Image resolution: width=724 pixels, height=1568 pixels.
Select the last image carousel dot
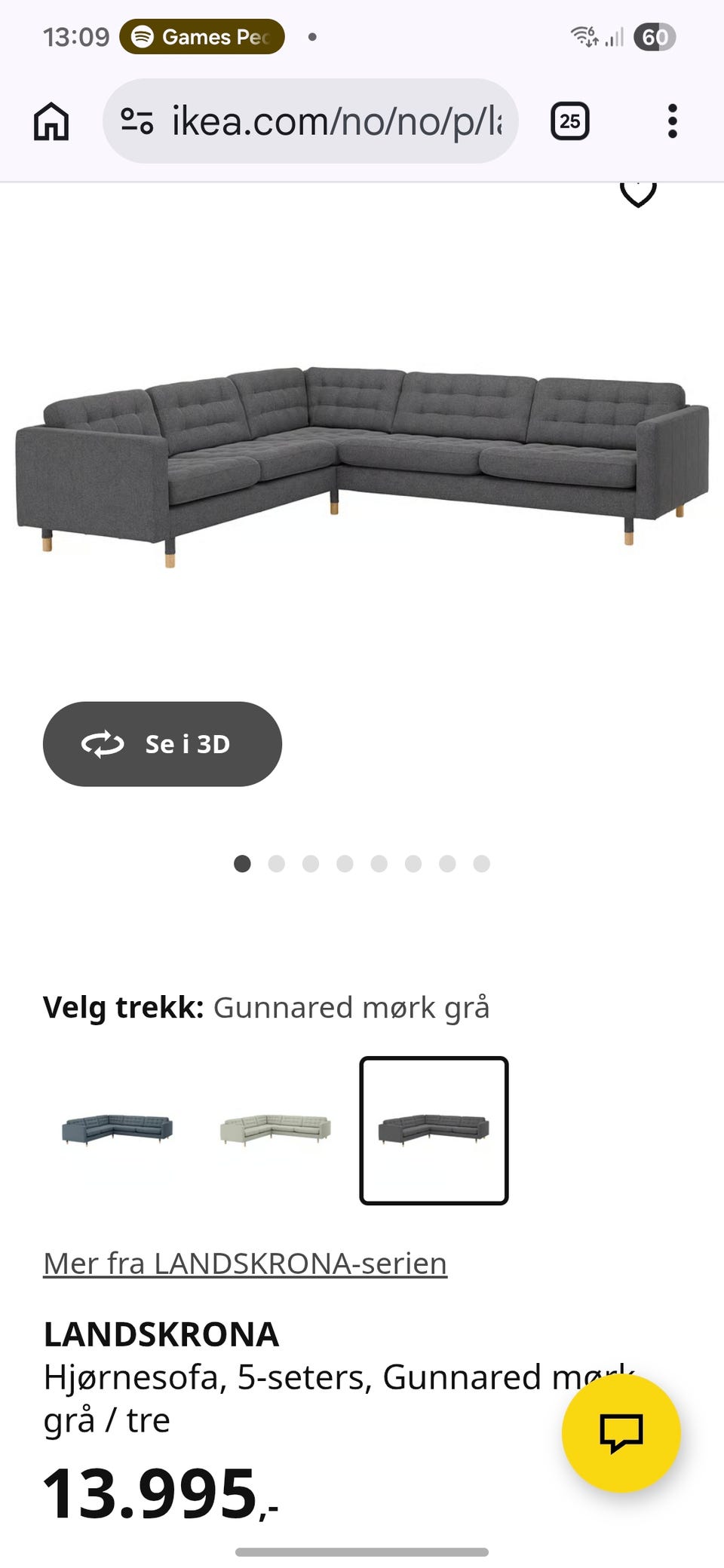coord(481,864)
